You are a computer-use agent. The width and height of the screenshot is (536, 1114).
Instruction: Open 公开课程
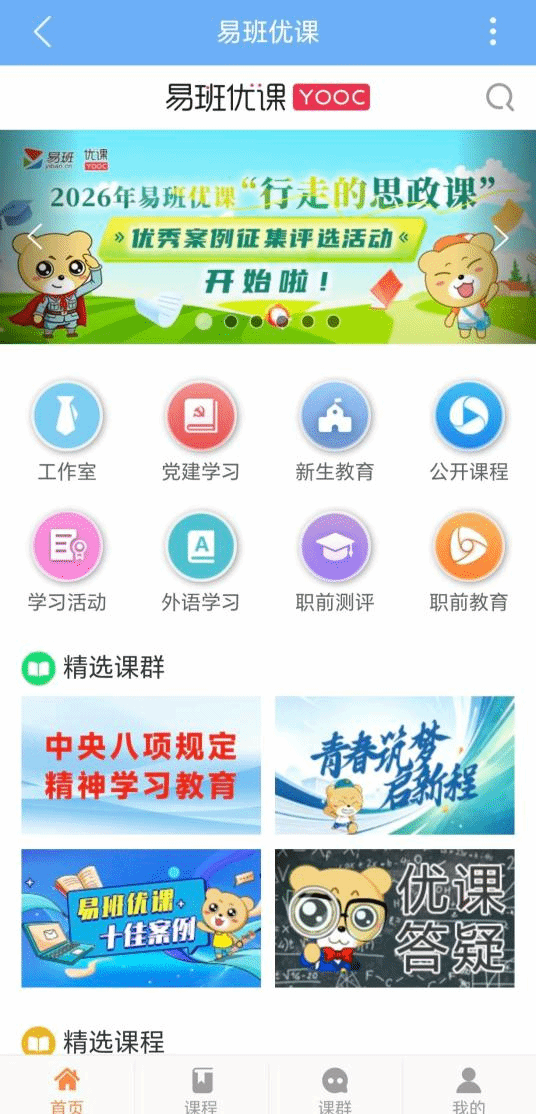click(x=469, y=431)
